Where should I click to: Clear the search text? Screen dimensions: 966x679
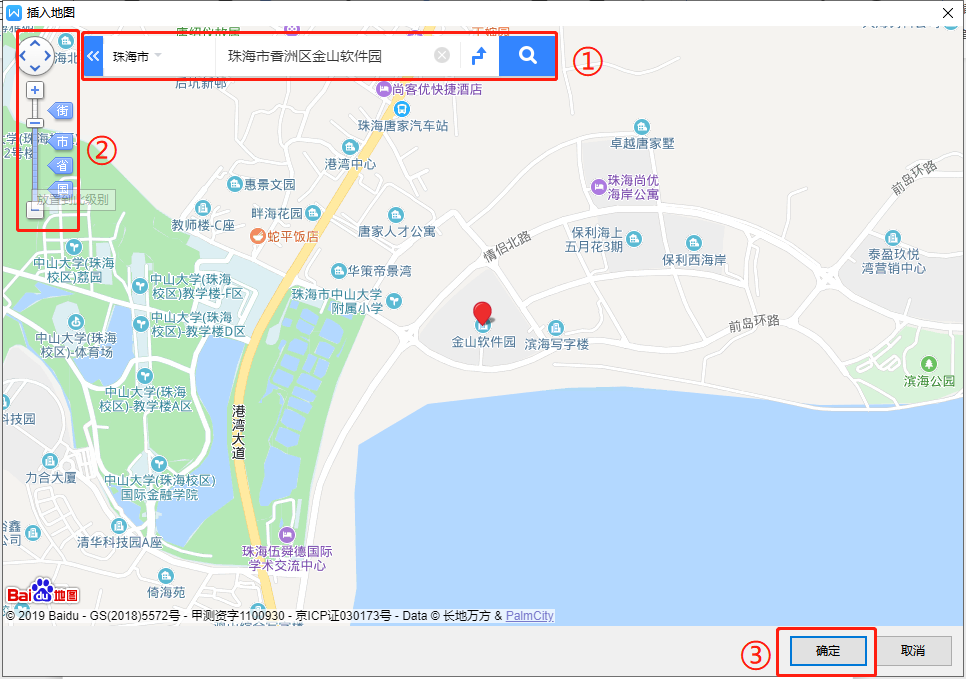coord(442,56)
